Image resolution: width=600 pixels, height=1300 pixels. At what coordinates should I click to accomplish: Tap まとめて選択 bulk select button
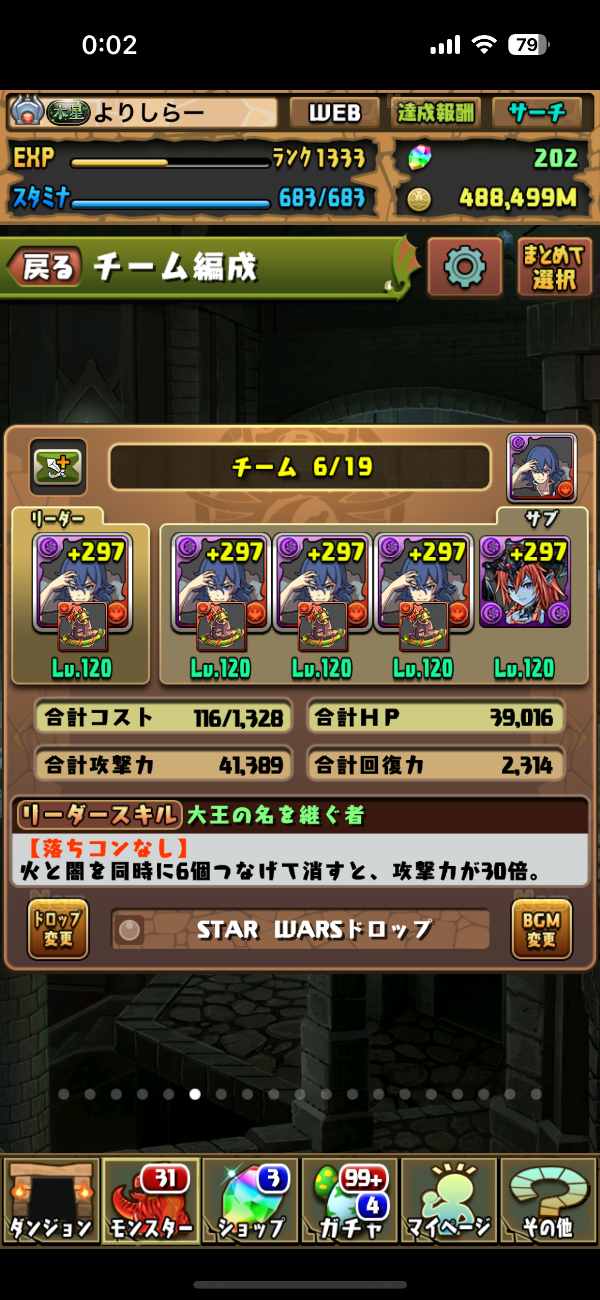(554, 267)
